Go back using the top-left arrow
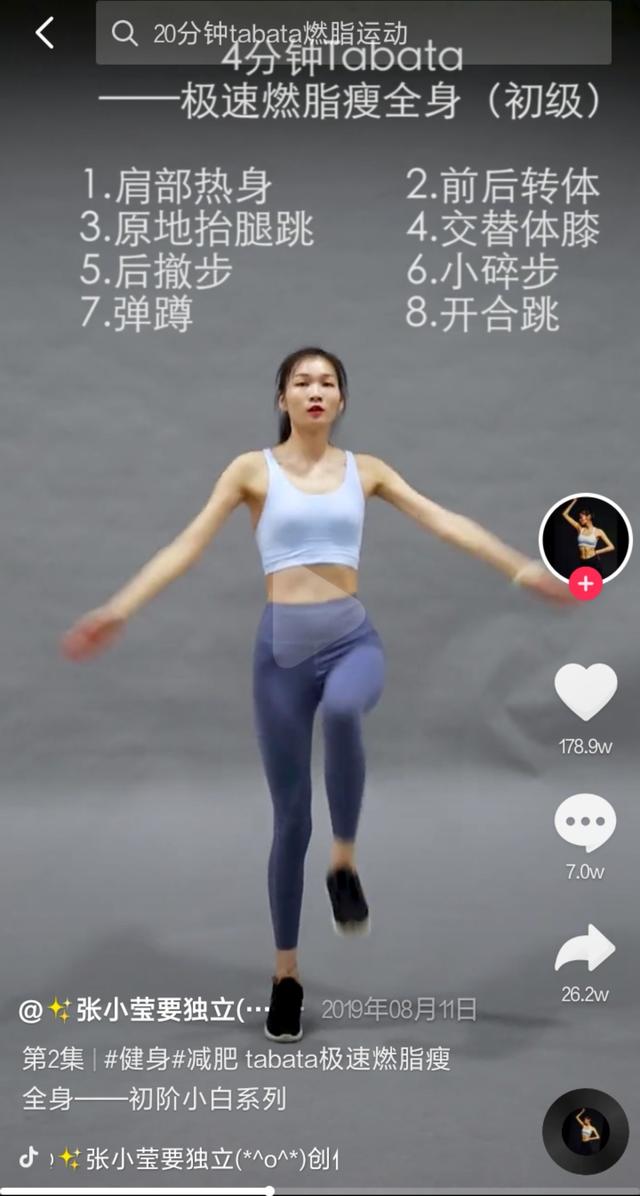The image size is (640, 1196). pyautogui.click(x=44, y=33)
